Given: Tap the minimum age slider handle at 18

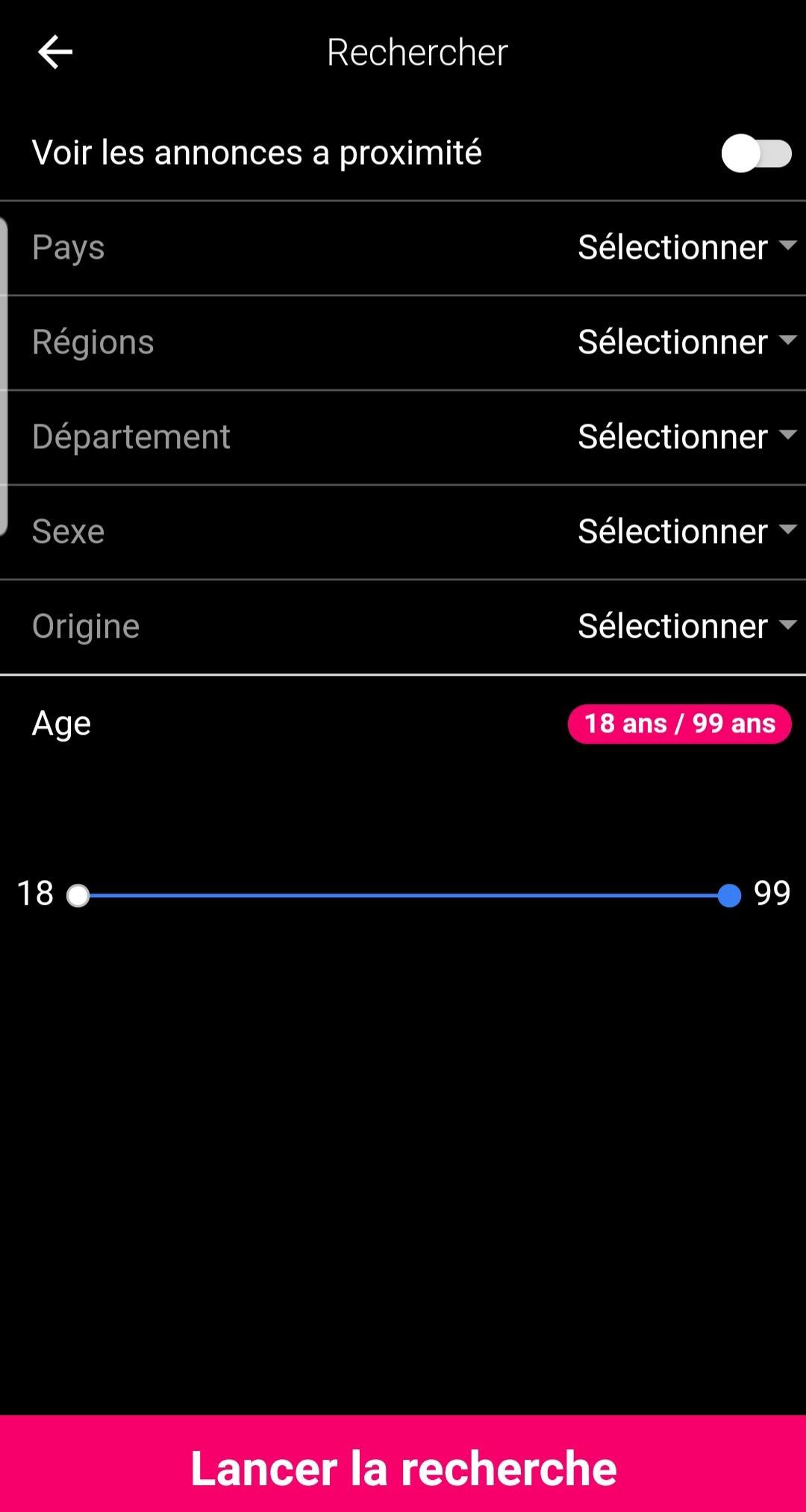Looking at the screenshot, I should (x=78, y=895).
